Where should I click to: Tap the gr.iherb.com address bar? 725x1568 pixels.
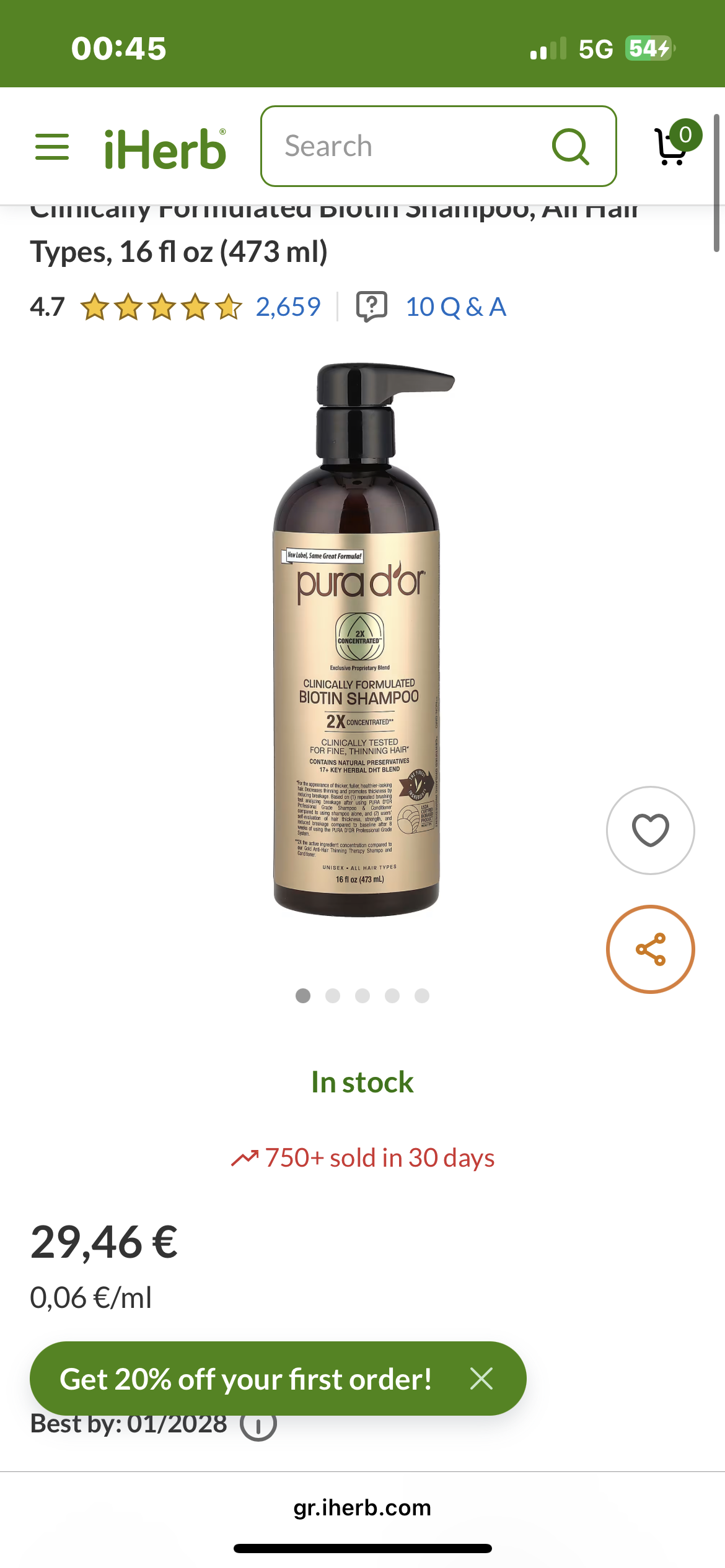coord(362,1507)
